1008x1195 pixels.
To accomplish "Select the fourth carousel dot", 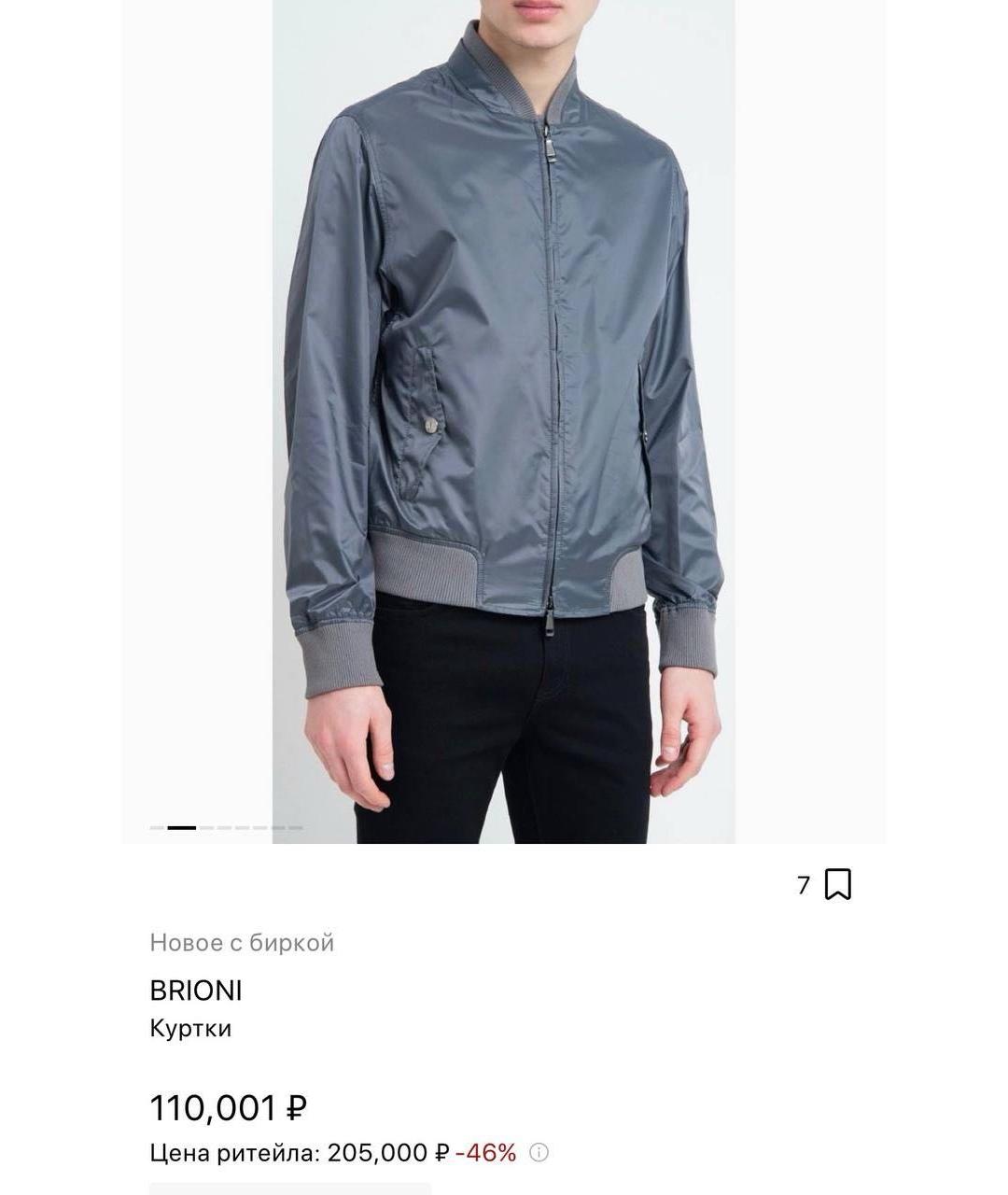I will coord(243,827).
